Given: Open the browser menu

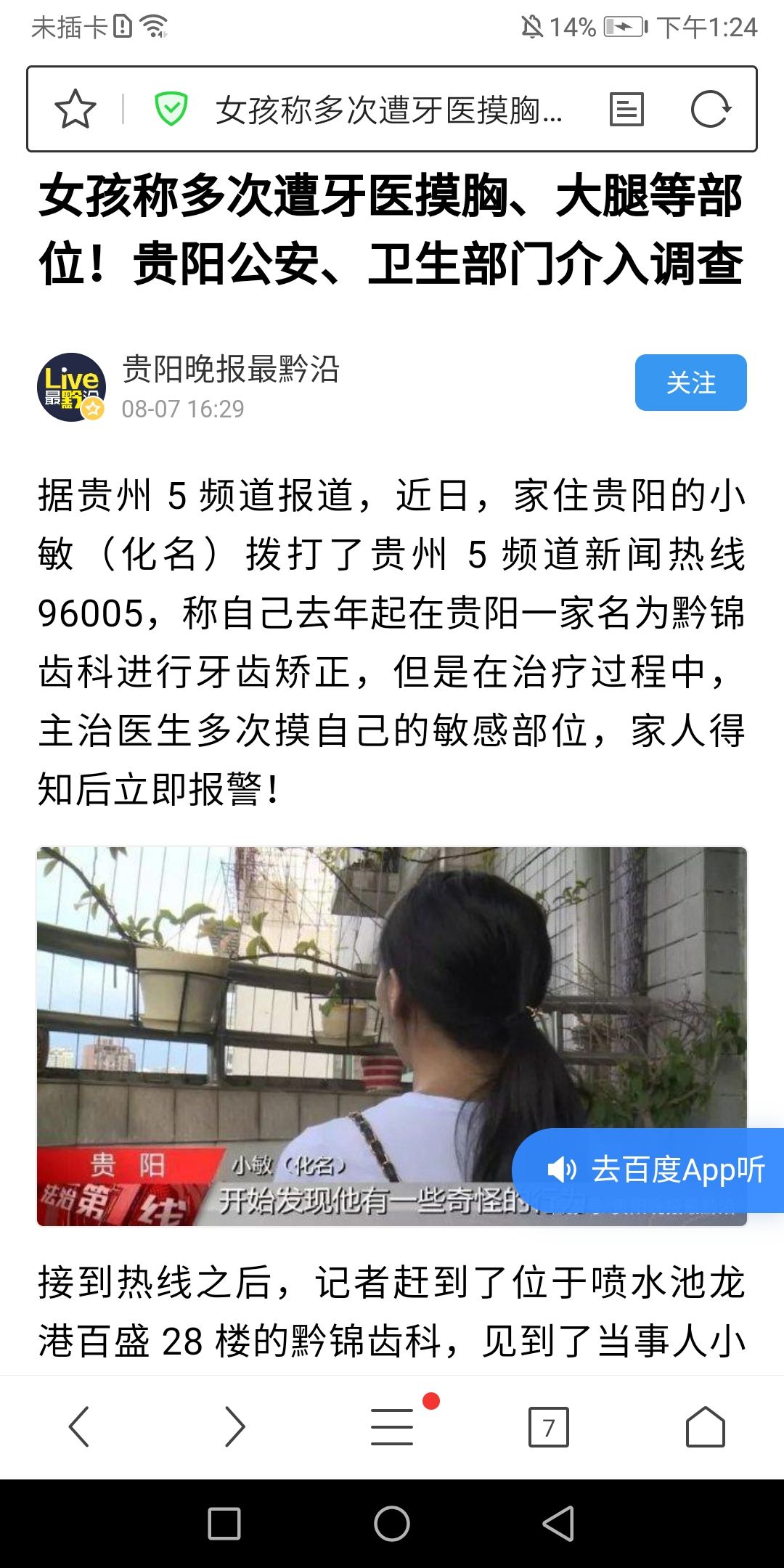Looking at the screenshot, I should (x=392, y=1426).
